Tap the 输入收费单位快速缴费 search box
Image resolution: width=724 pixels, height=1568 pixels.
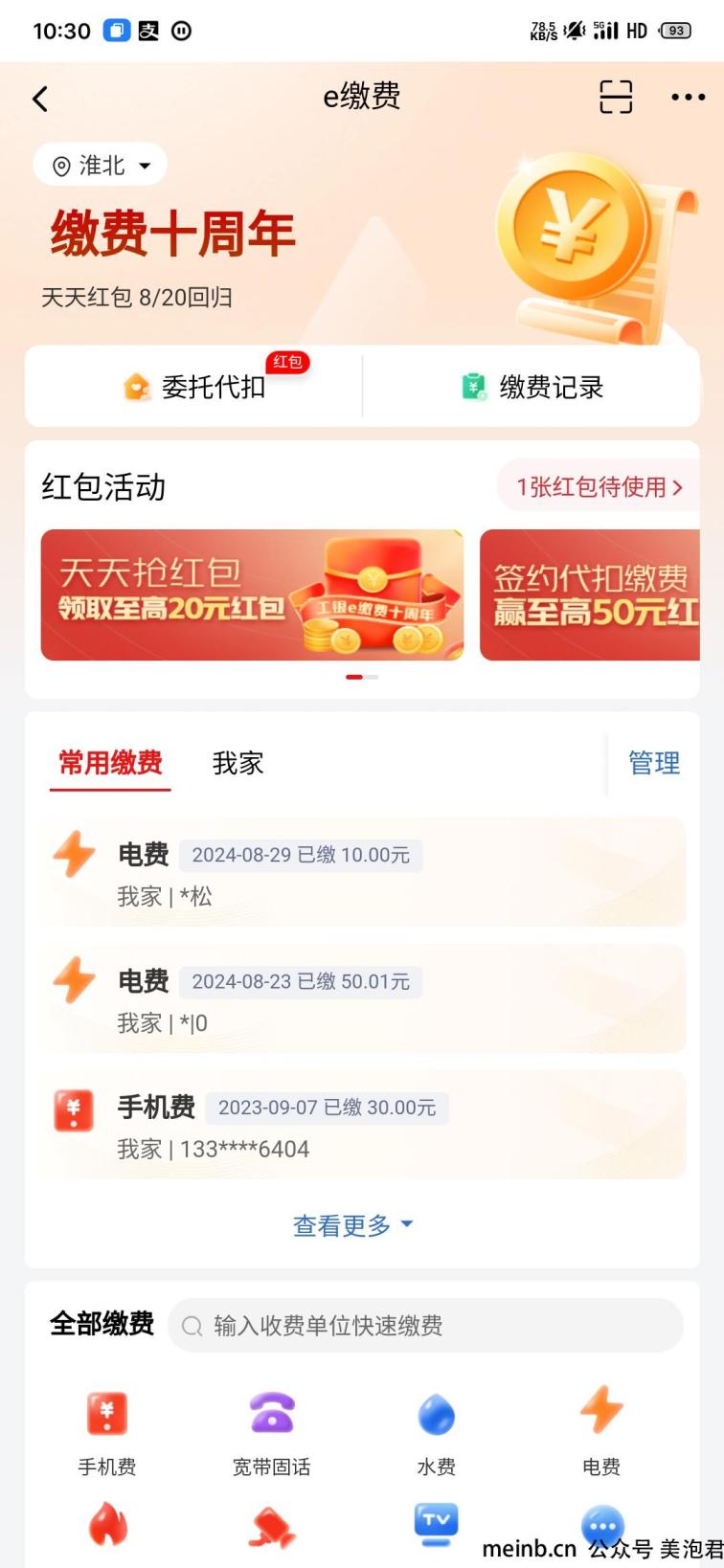[x=426, y=1326]
